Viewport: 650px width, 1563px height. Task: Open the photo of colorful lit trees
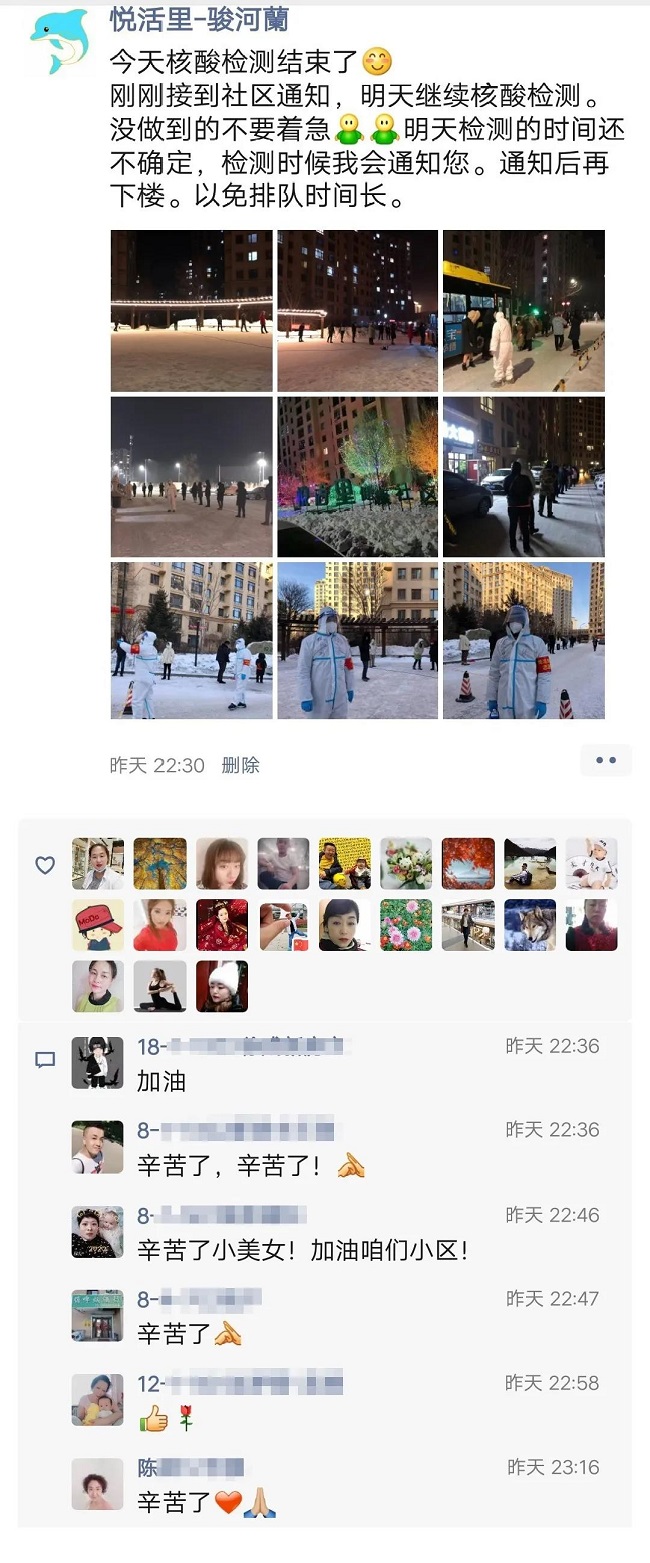[357, 476]
